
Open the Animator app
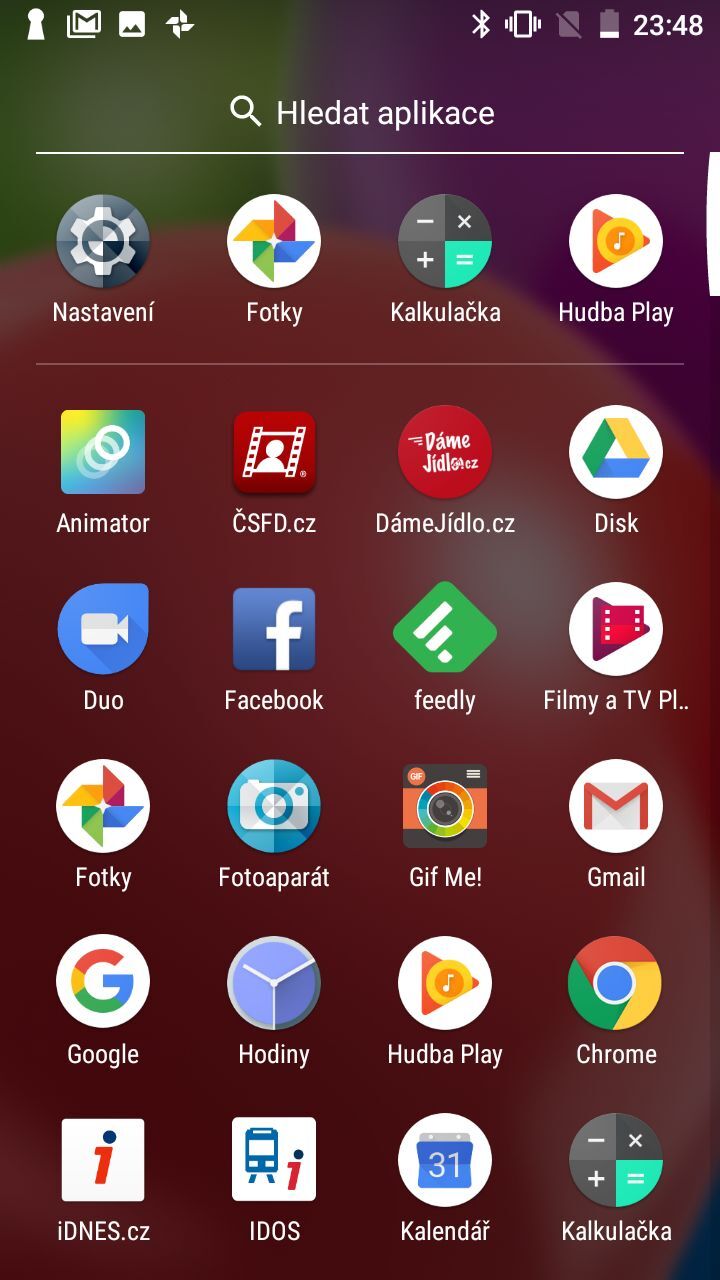(x=103, y=452)
